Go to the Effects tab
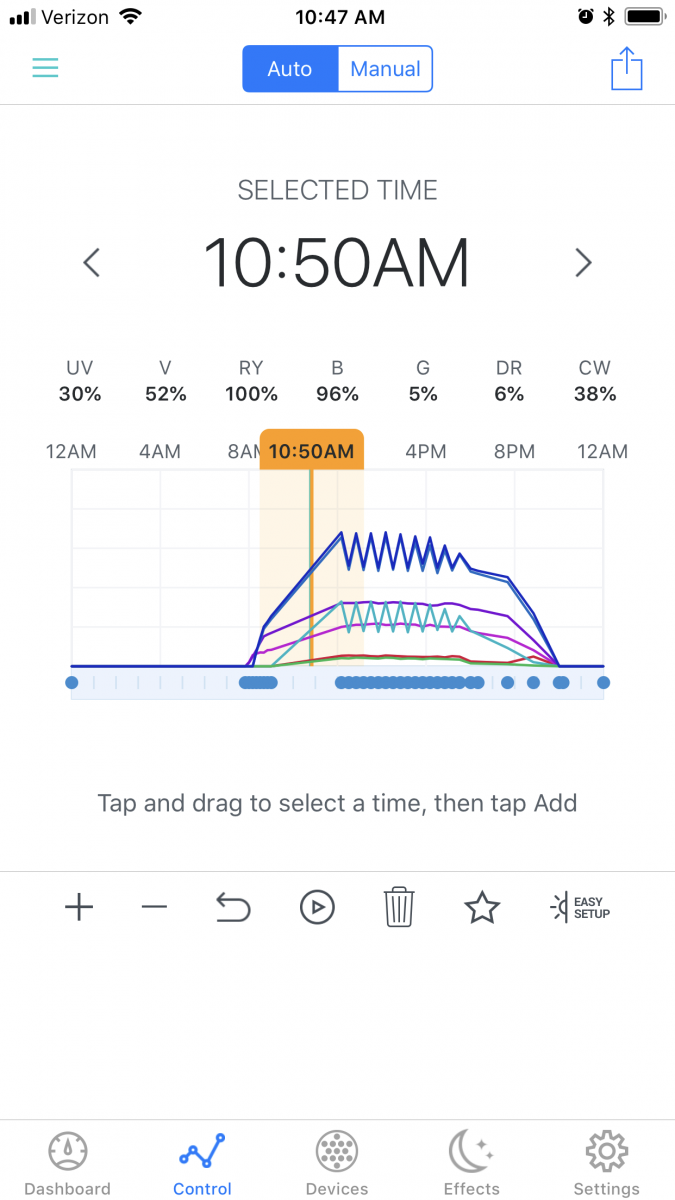This screenshot has width=675, height=1200. tap(472, 1163)
